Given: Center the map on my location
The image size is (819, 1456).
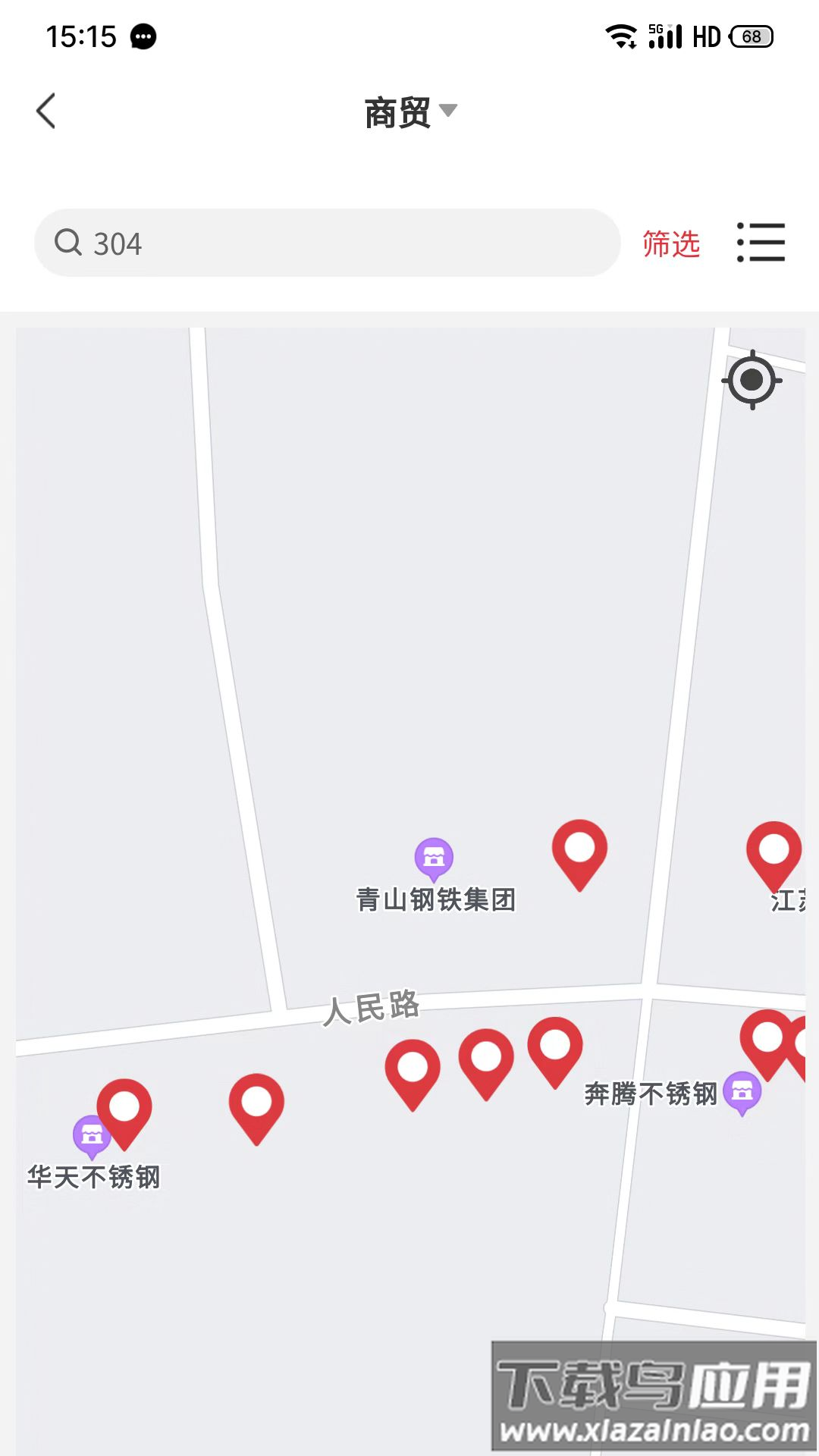Looking at the screenshot, I should click(x=752, y=380).
